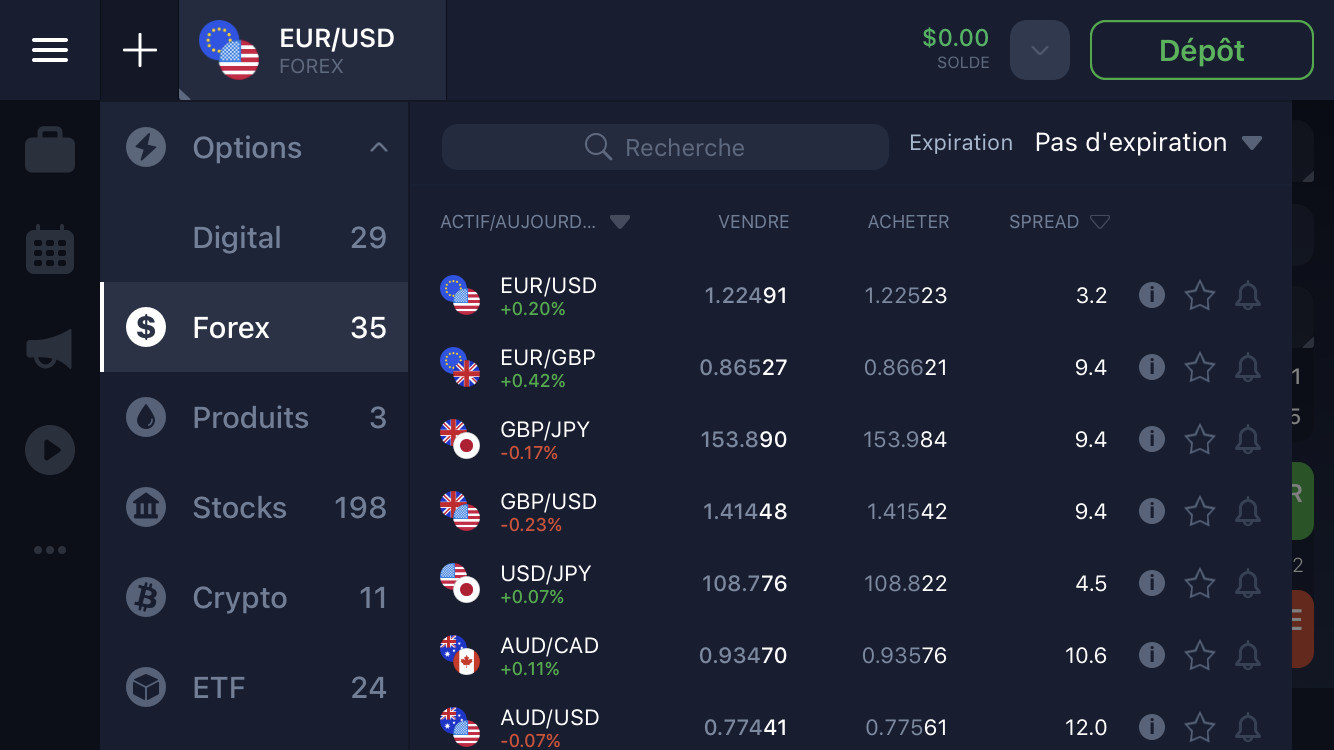Switch to the Stocks category
Screen dimensions: 1334x750
(255, 508)
